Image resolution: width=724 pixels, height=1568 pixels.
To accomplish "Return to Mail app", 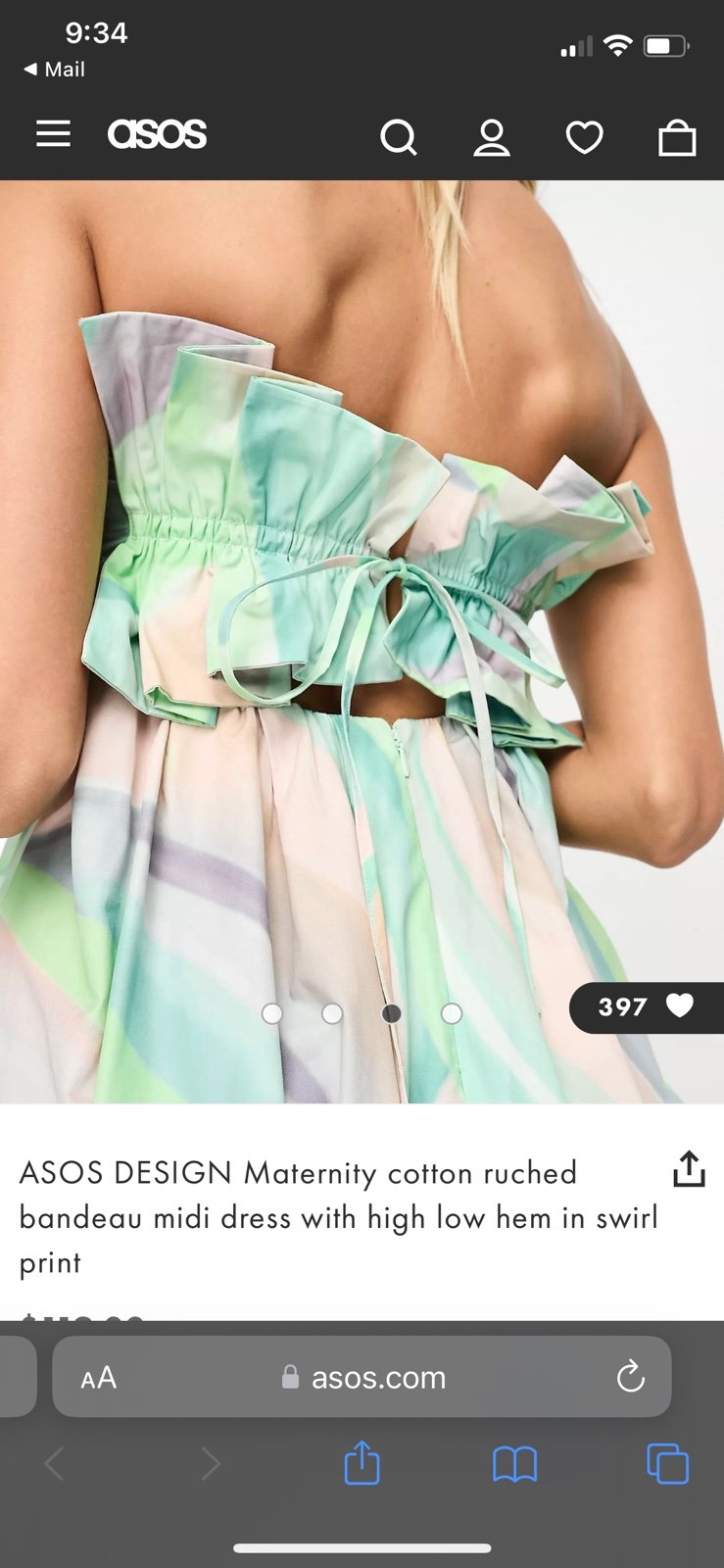I will pyautogui.click(x=54, y=70).
